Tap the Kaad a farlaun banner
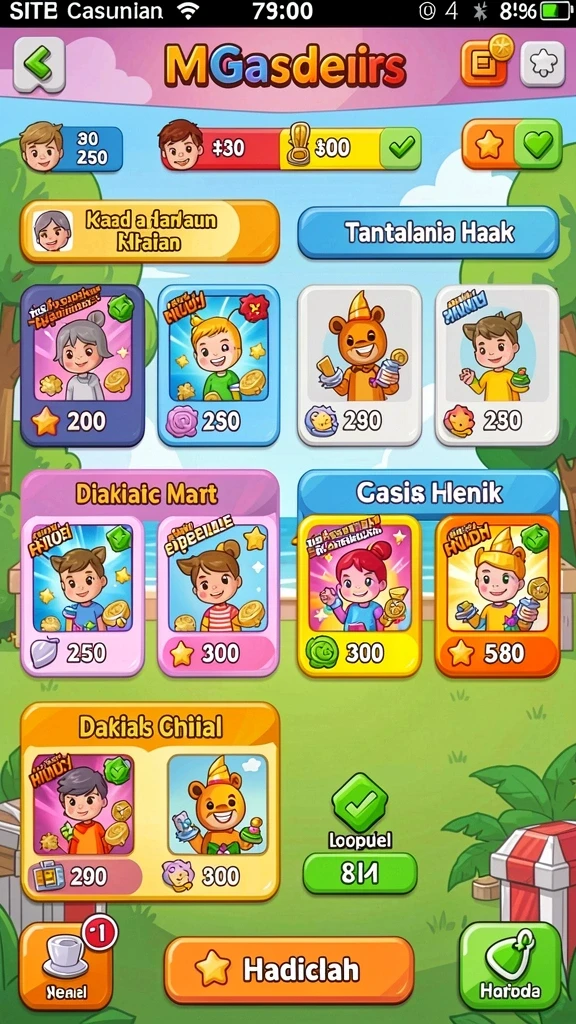 coord(150,231)
